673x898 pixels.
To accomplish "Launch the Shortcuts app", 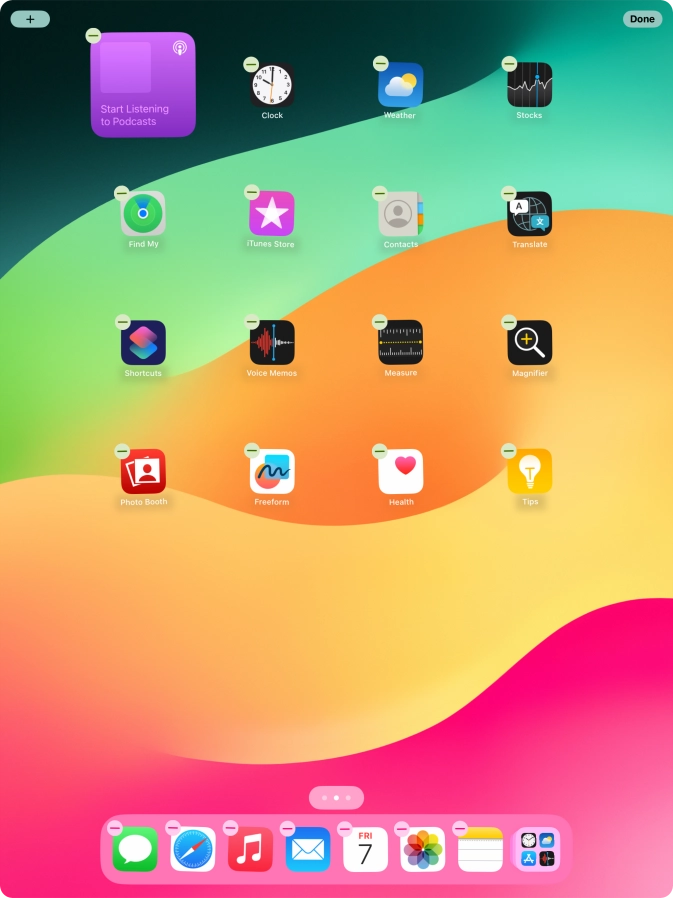I will (144, 343).
